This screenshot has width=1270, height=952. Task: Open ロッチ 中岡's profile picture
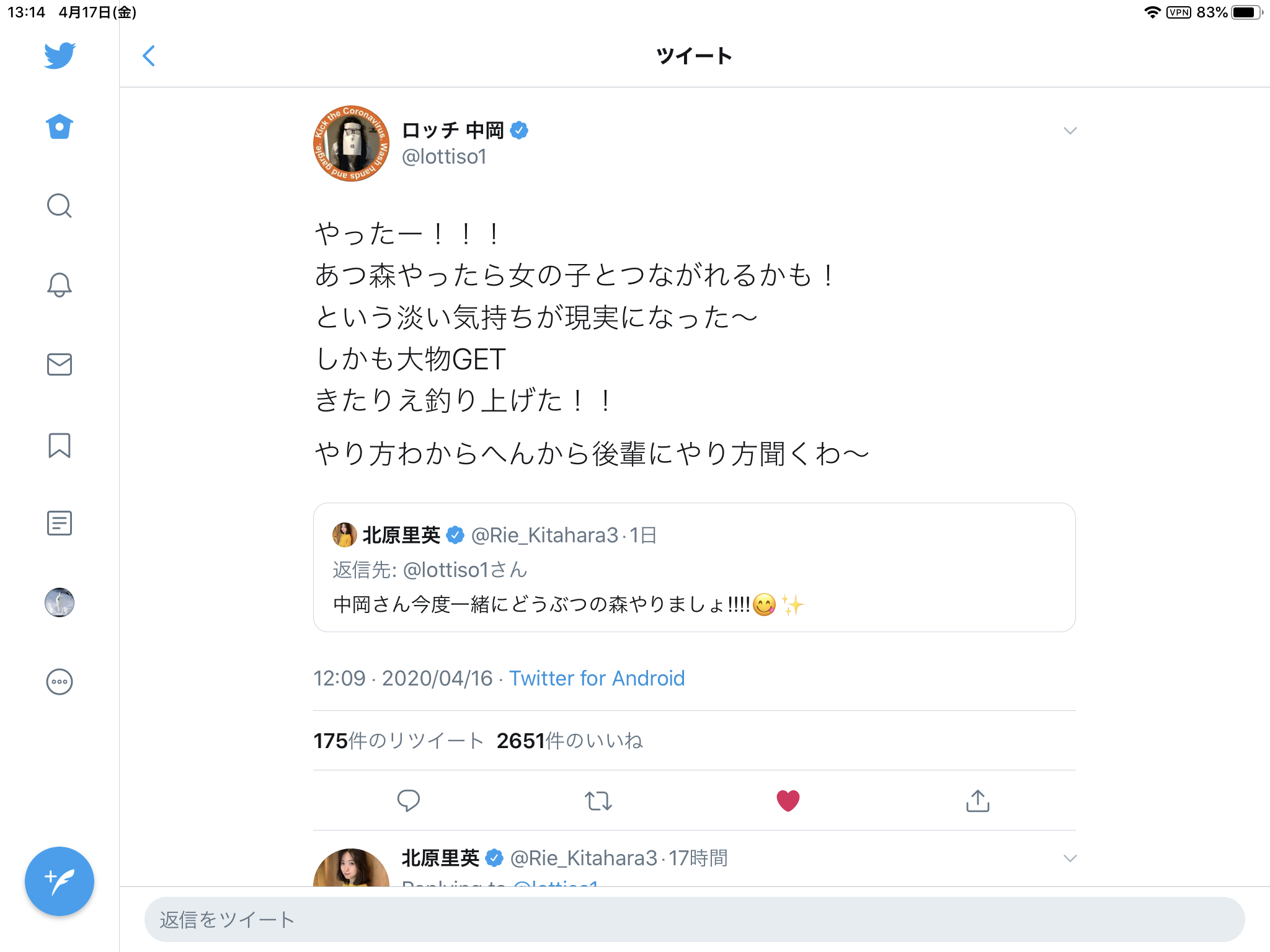click(x=351, y=143)
